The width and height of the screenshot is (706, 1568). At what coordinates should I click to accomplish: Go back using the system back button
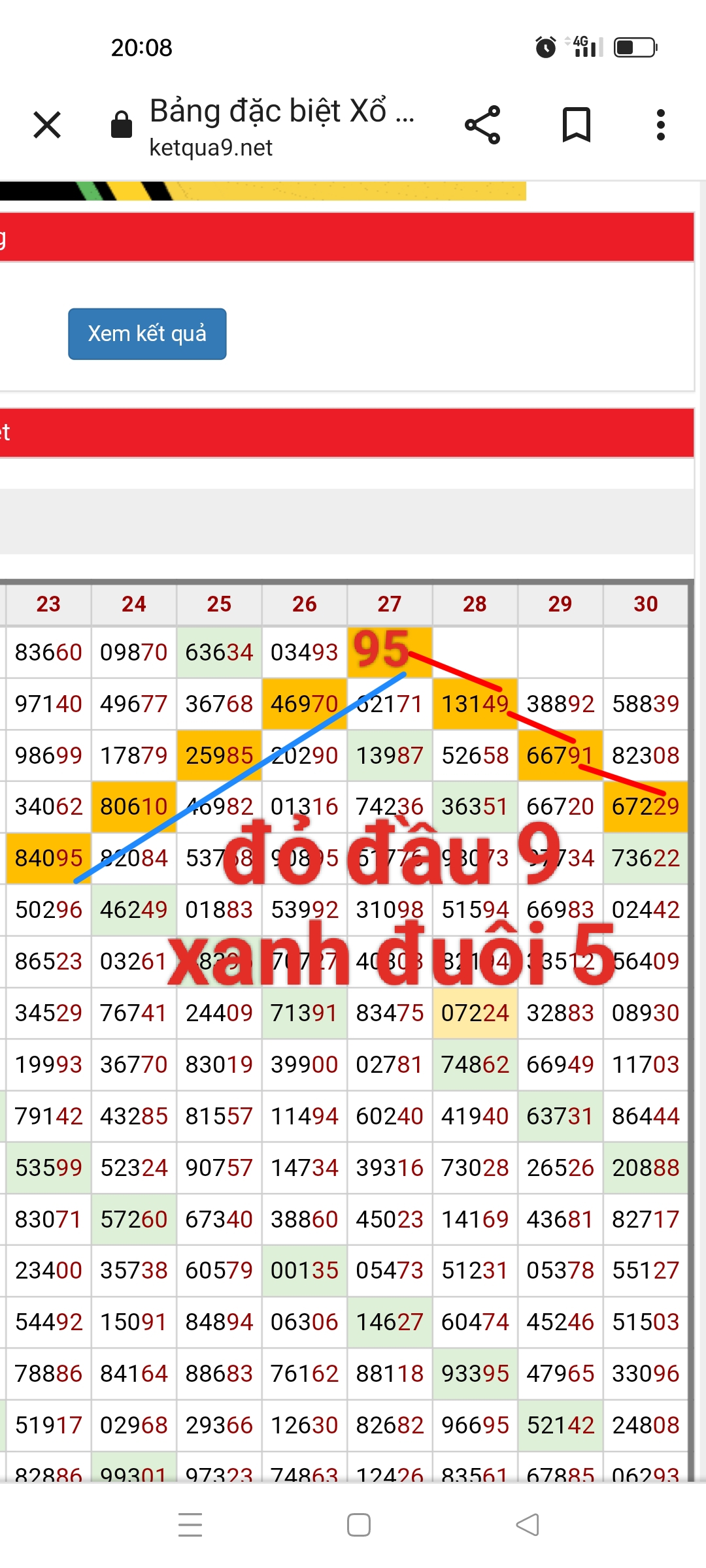pyautogui.click(x=527, y=1525)
